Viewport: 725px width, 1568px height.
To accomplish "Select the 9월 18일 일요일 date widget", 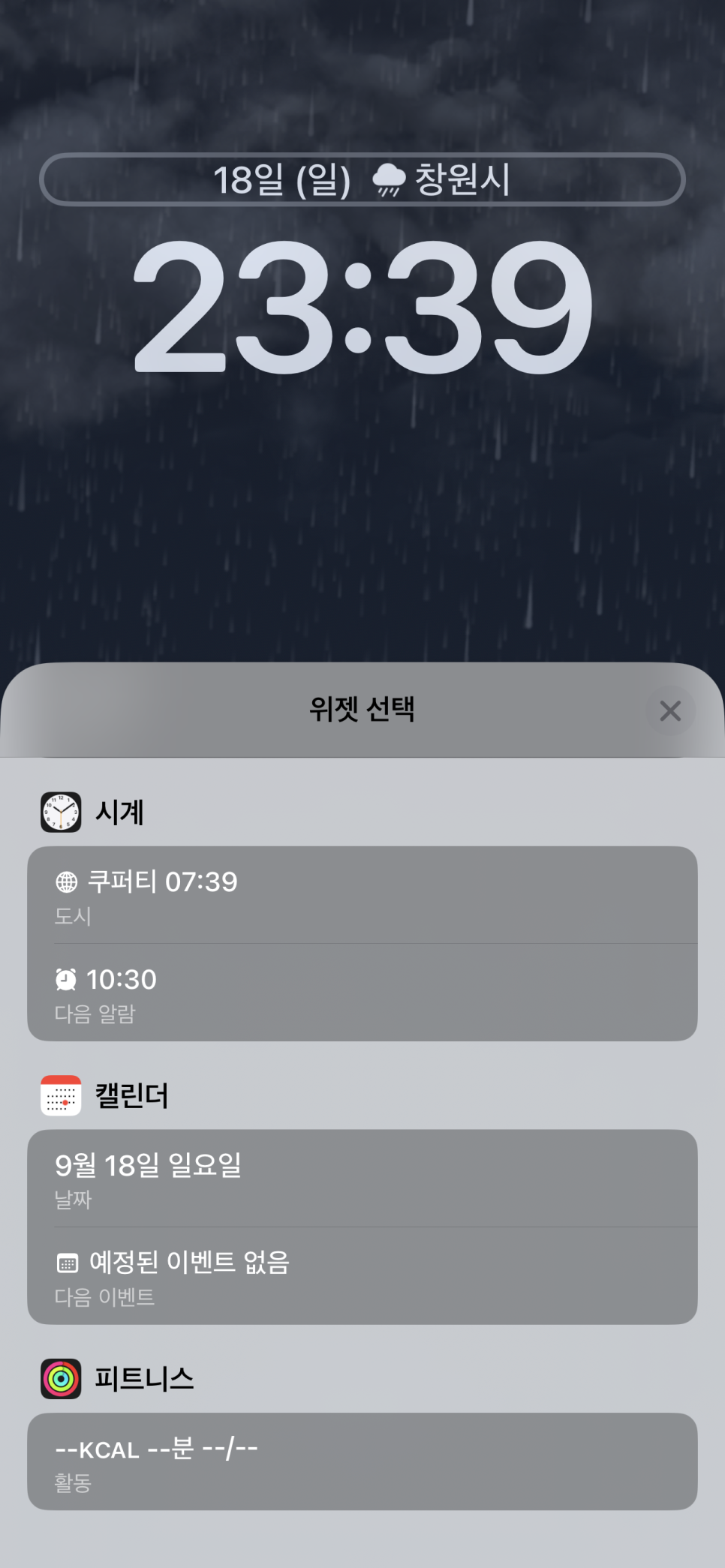I will 362,1178.
